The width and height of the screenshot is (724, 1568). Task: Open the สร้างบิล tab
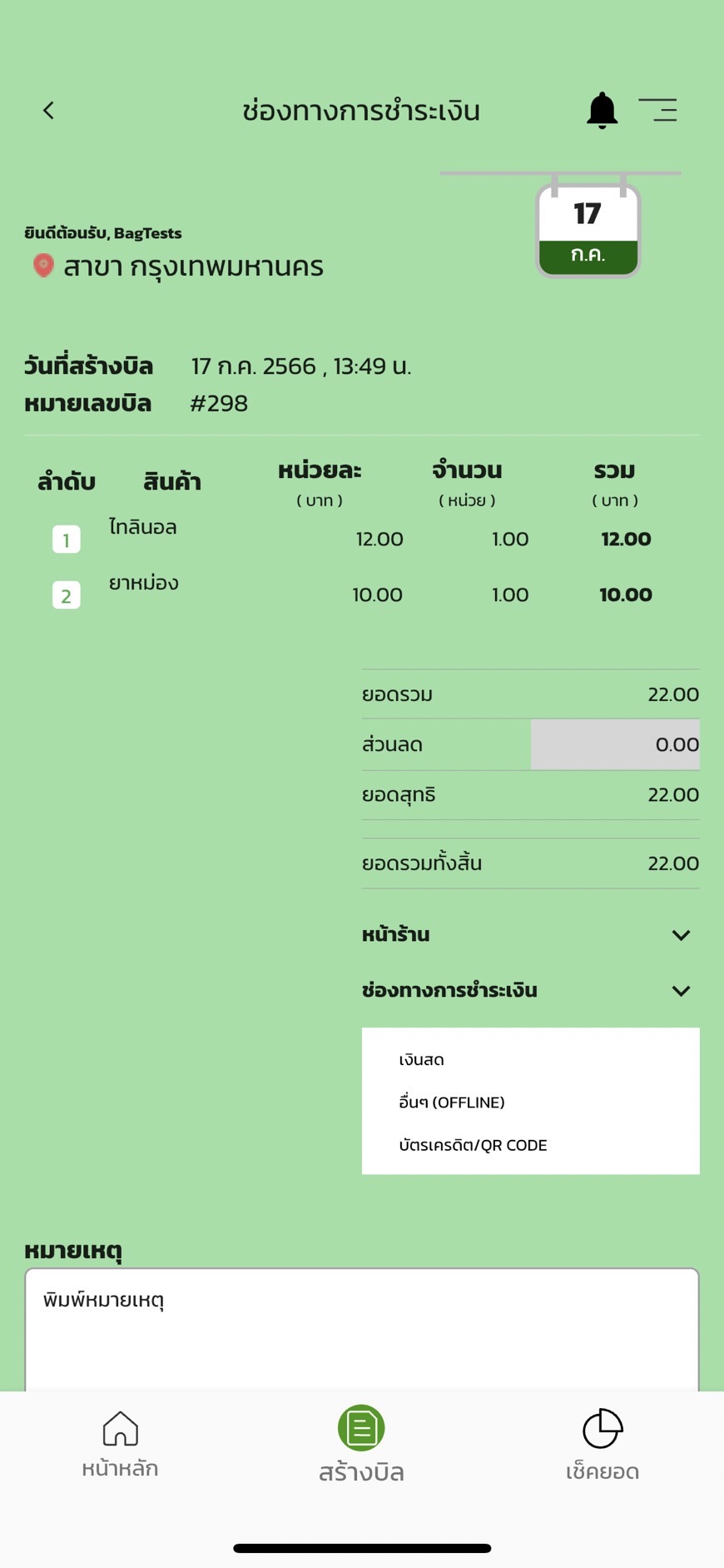click(361, 1445)
